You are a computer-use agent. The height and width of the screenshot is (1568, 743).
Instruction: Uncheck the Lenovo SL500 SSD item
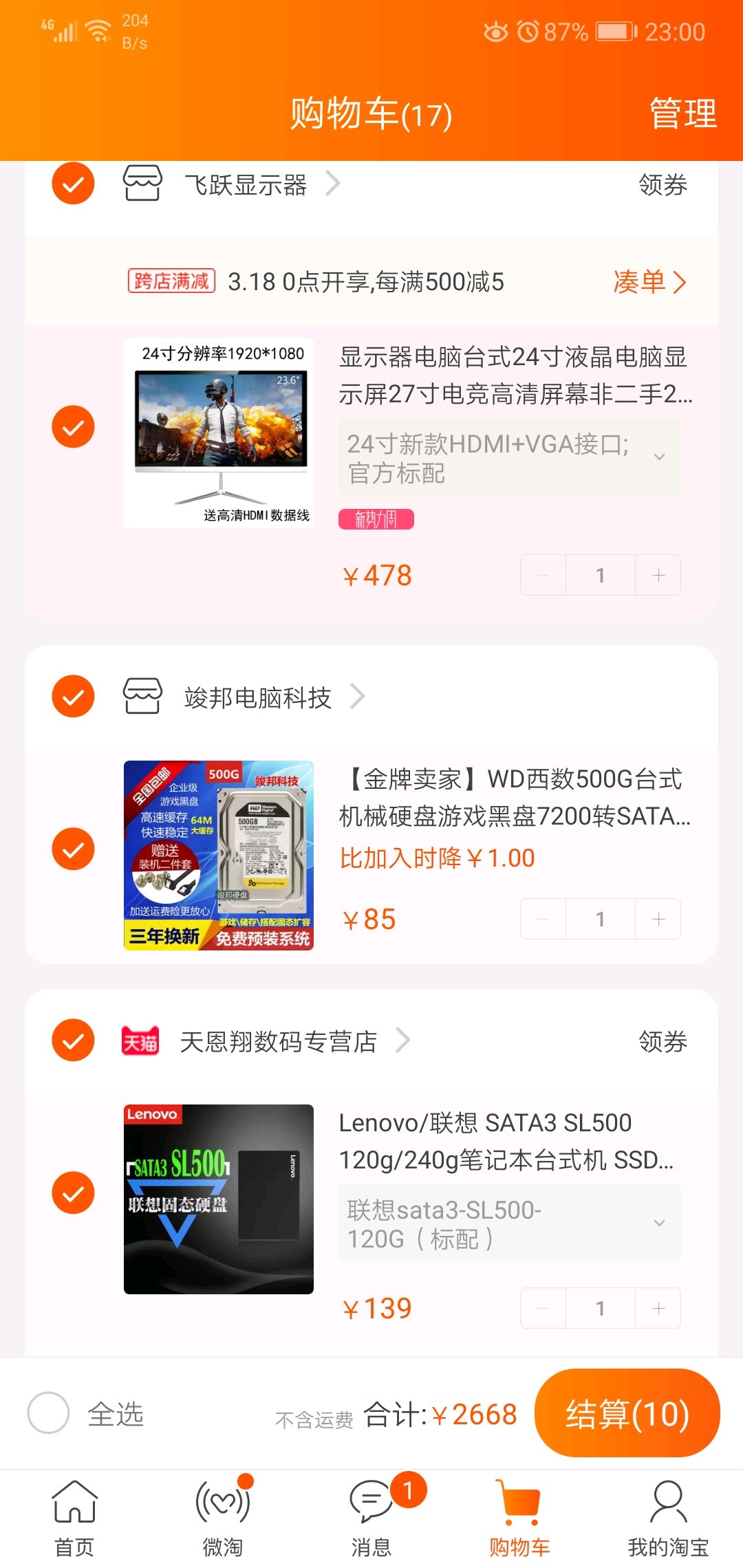[73, 1193]
